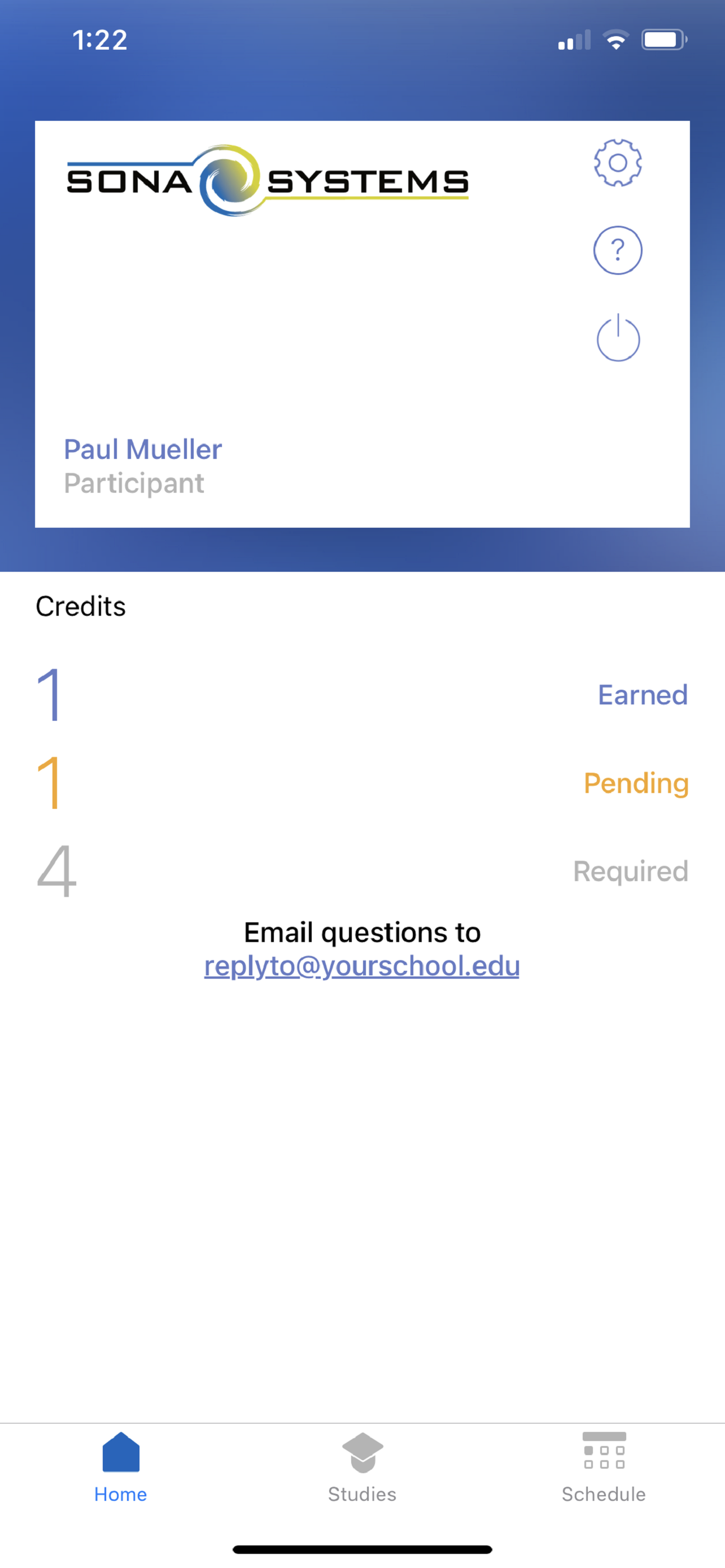Open help with the question mark icon
The image size is (725, 1568).
[617, 250]
